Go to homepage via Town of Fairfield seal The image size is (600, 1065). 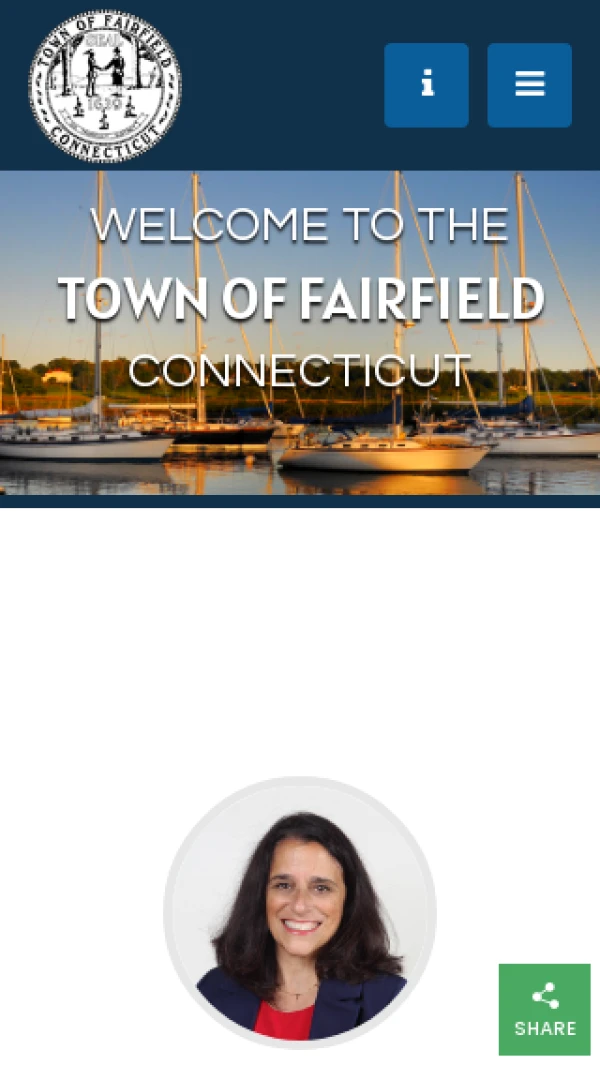coord(105,86)
